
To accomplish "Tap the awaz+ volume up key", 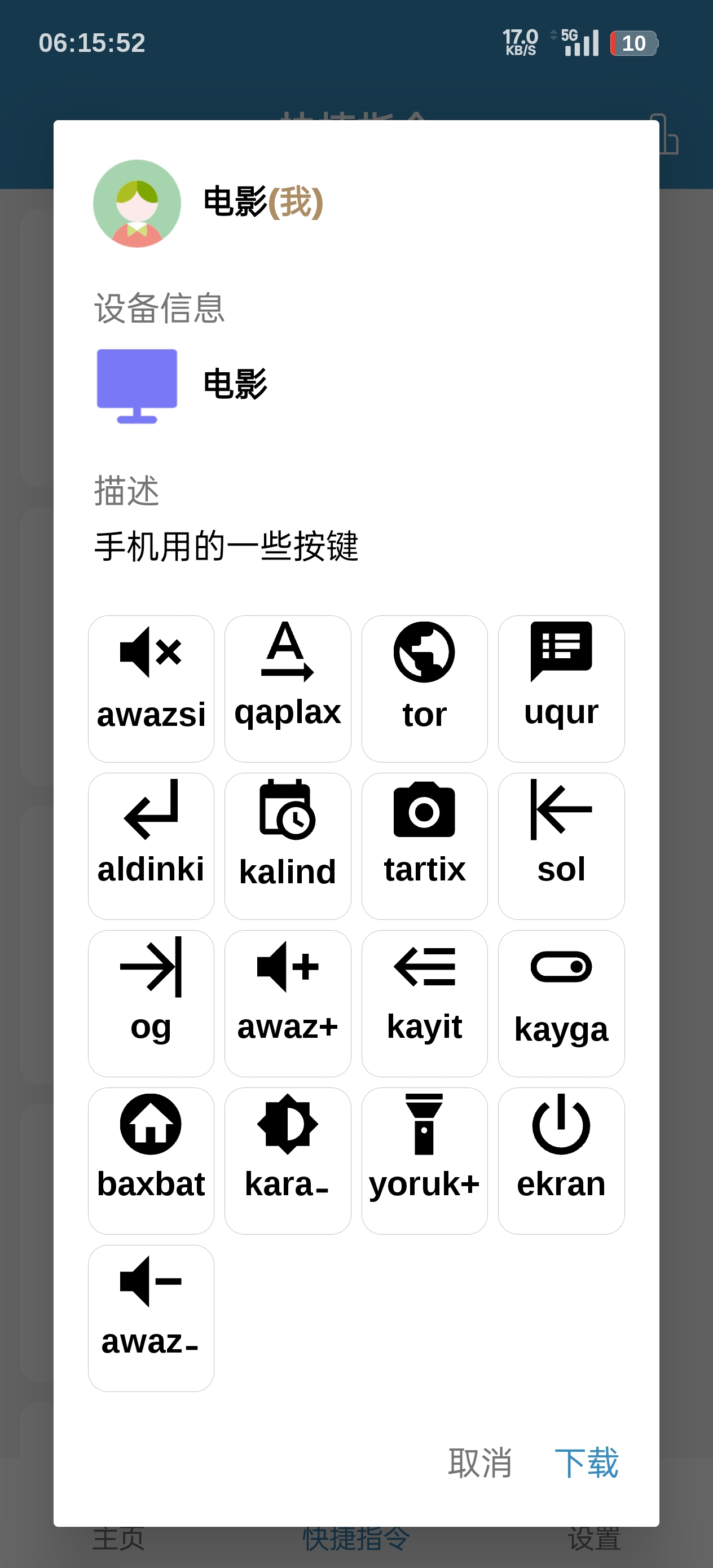I will (287, 1003).
